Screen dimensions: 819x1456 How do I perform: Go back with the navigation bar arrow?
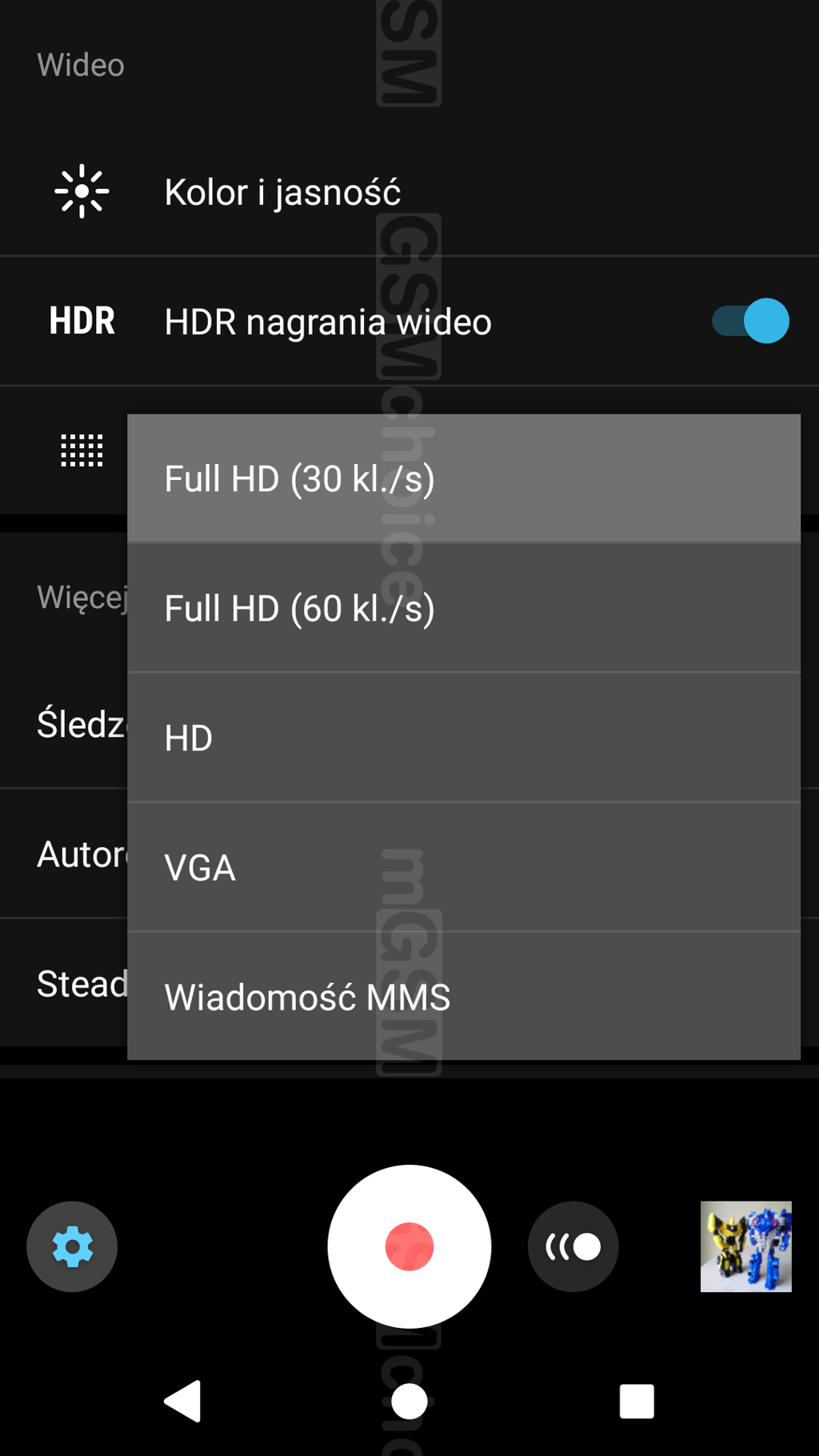coord(182,1401)
